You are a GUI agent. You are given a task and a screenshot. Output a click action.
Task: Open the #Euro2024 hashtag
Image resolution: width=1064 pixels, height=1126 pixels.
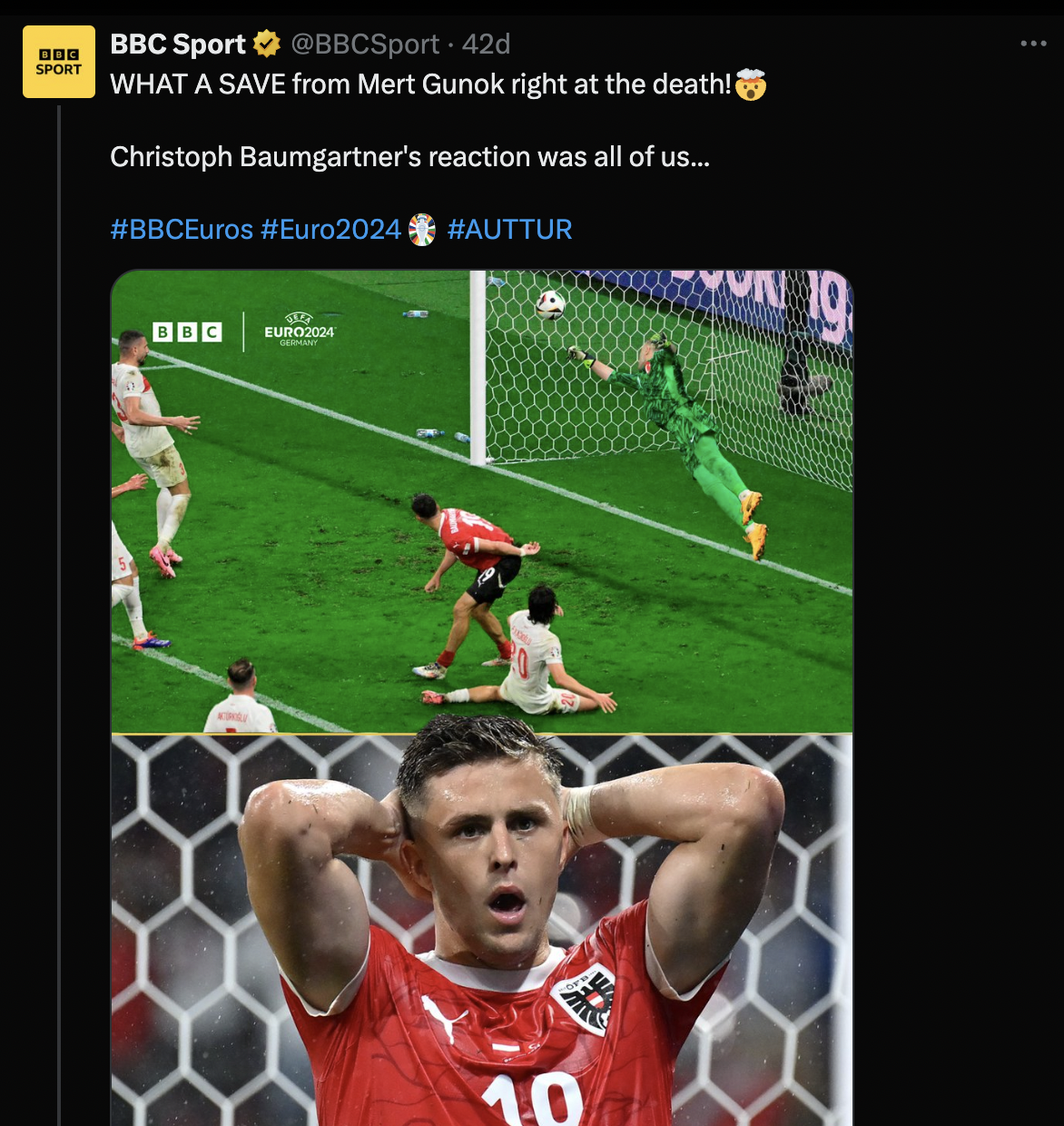tap(330, 230)
